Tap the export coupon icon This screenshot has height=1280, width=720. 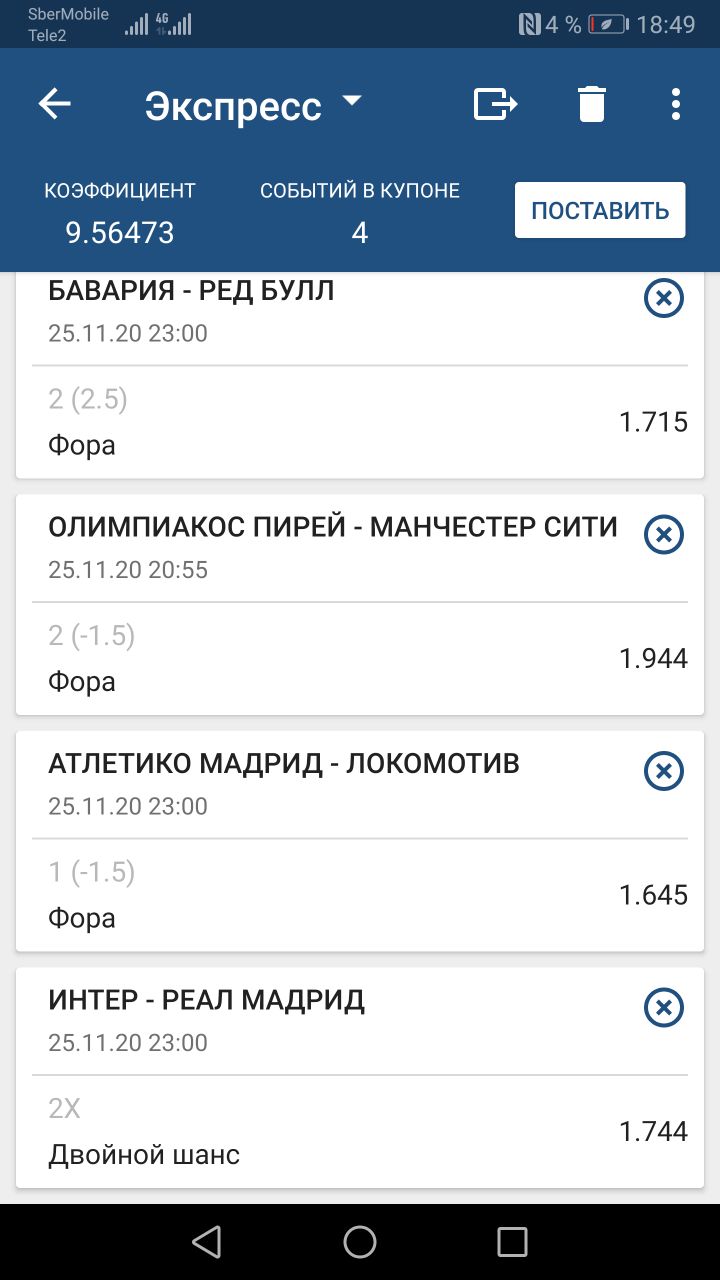point(495,104)
